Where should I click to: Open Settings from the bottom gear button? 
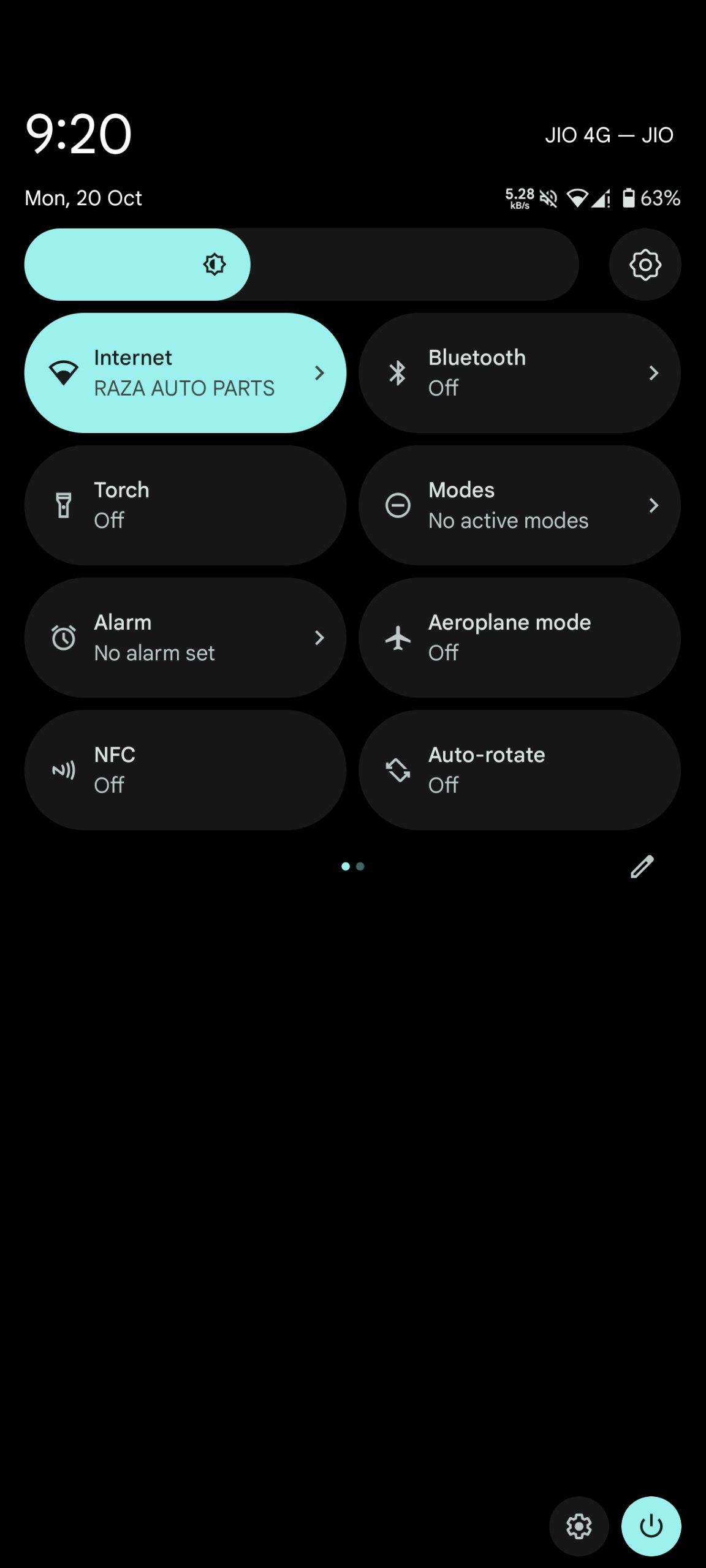(x=579, y=1526)
